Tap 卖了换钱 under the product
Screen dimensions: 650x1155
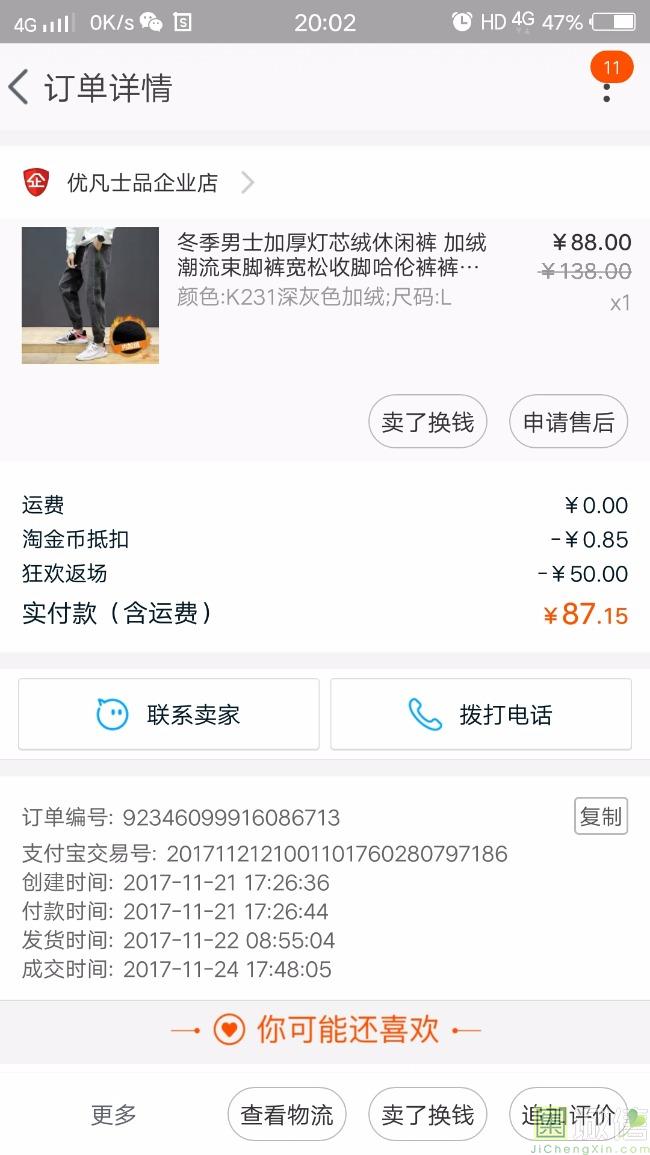coord(427,422)
